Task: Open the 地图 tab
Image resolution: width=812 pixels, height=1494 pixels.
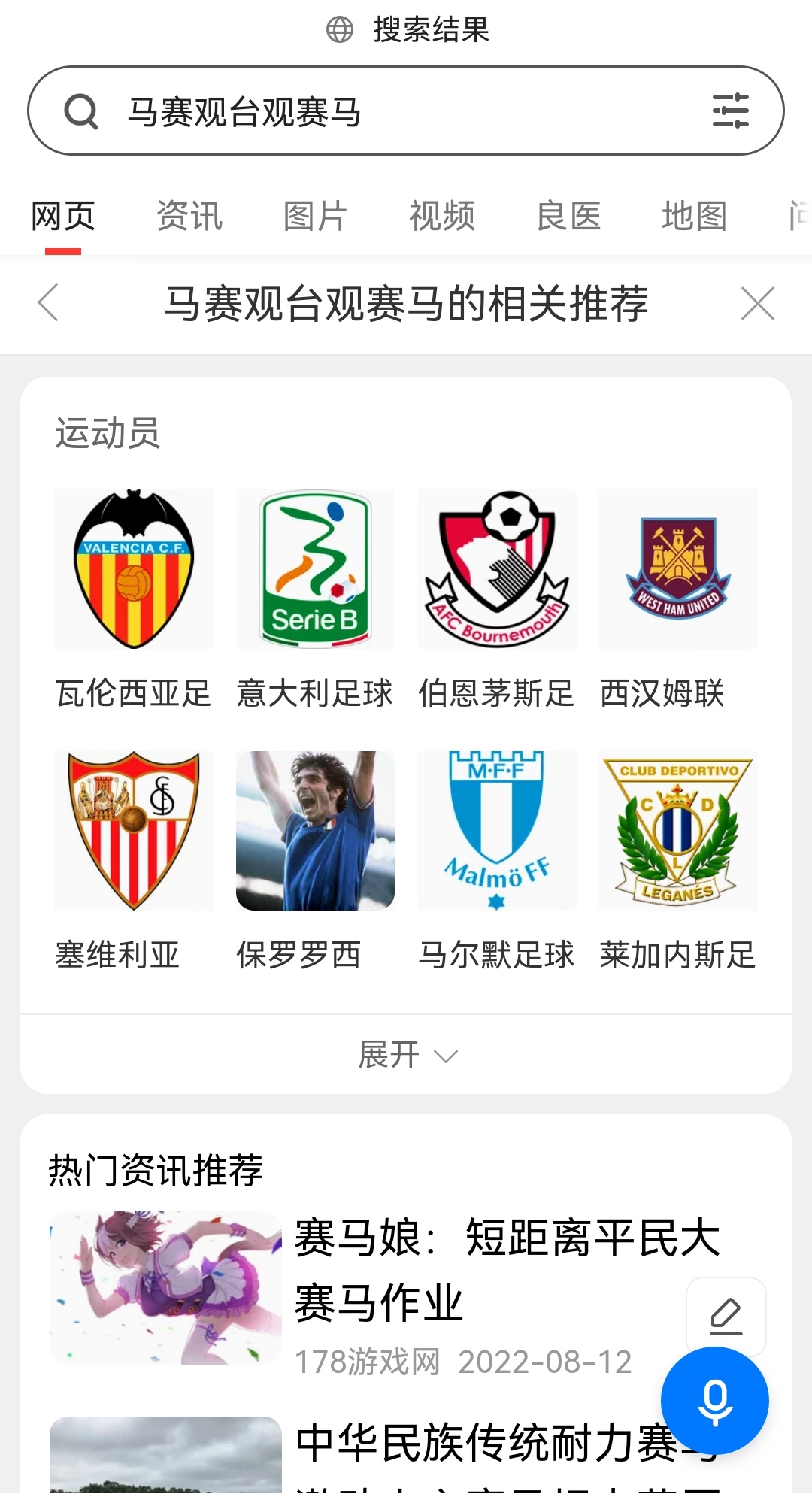Action: point(693,217)
